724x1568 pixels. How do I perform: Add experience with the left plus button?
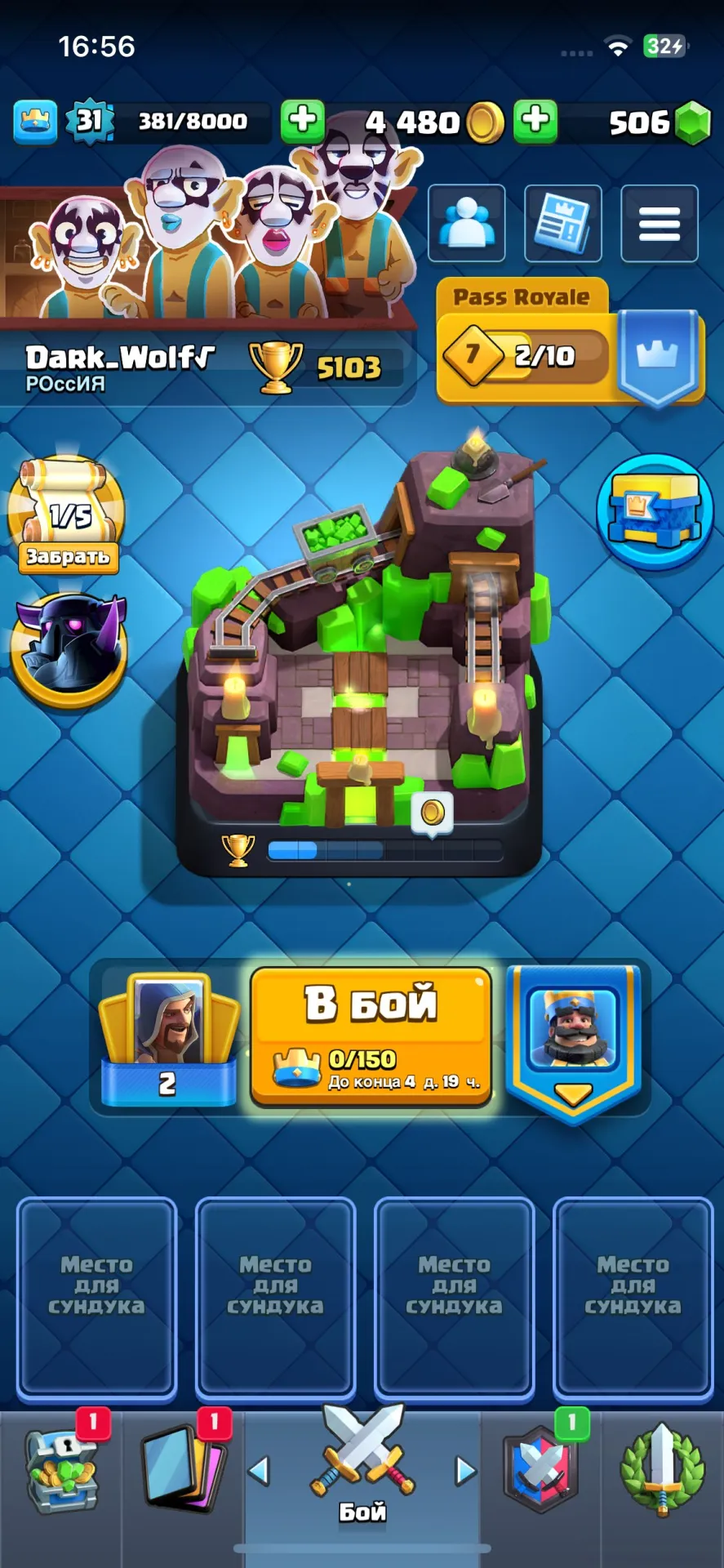click(303, 121)
